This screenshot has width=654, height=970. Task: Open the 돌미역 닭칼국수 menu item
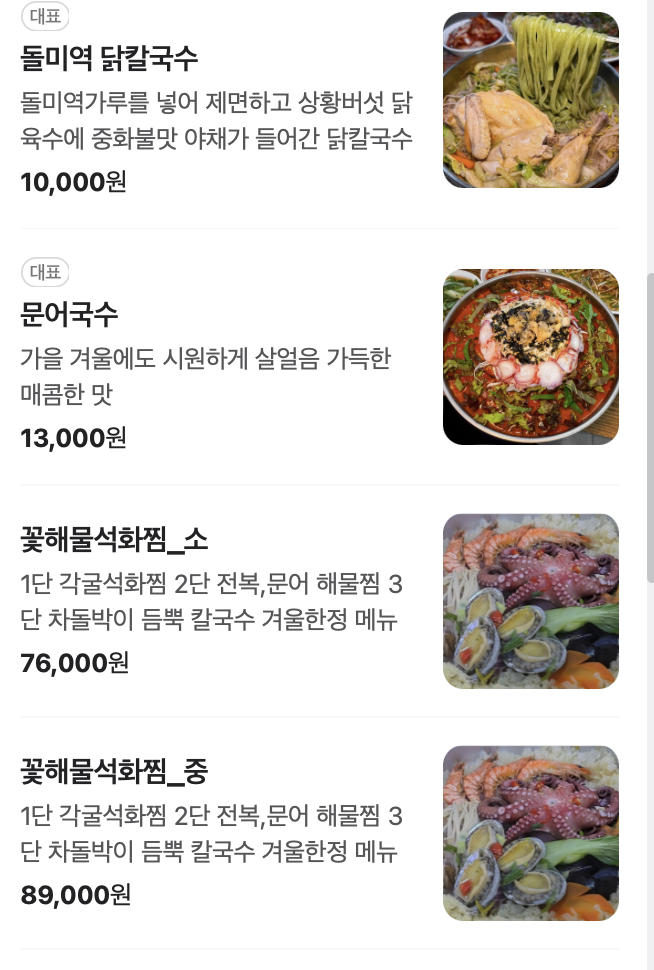pos(110,59)
